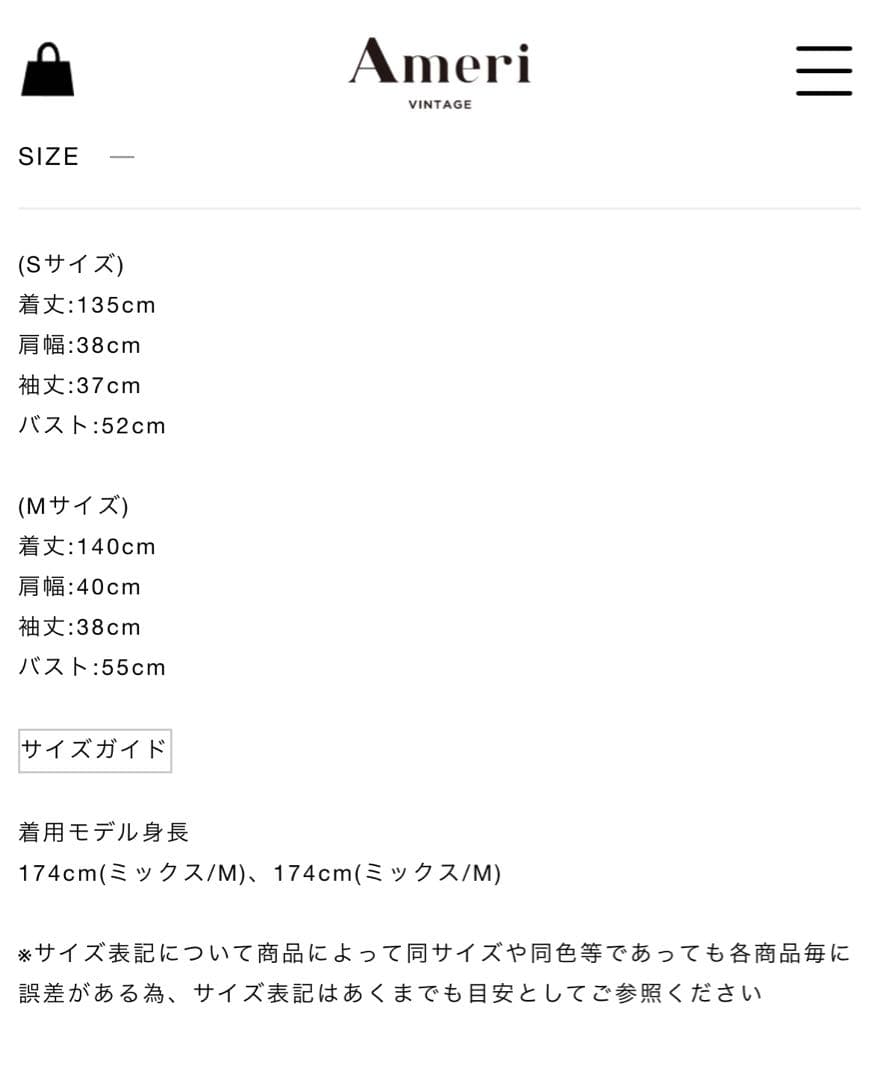Open the hamburger menu
880x1080 pixels.
(x=823, y=71)
